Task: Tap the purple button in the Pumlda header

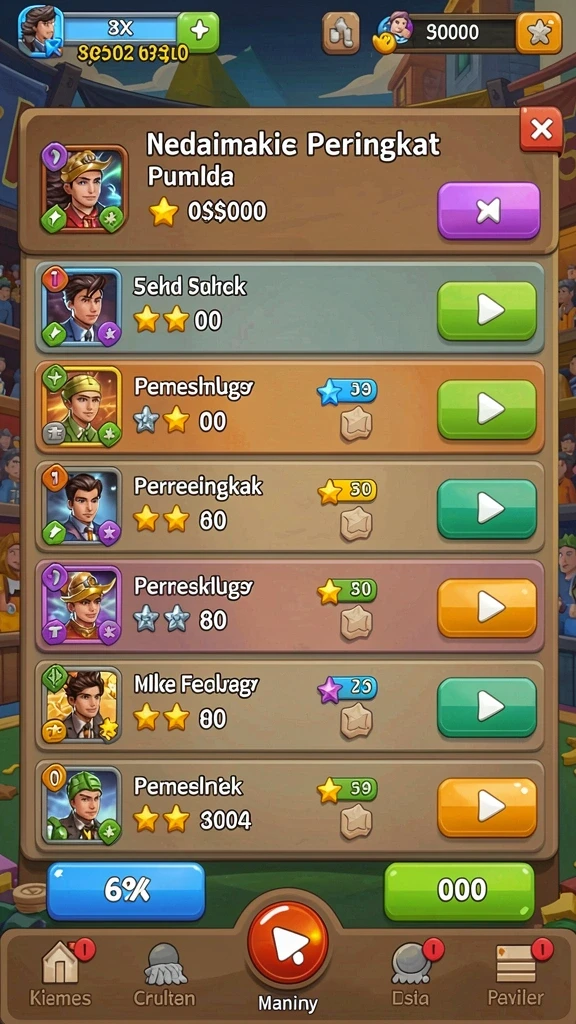Action: (x=488, y=211)
